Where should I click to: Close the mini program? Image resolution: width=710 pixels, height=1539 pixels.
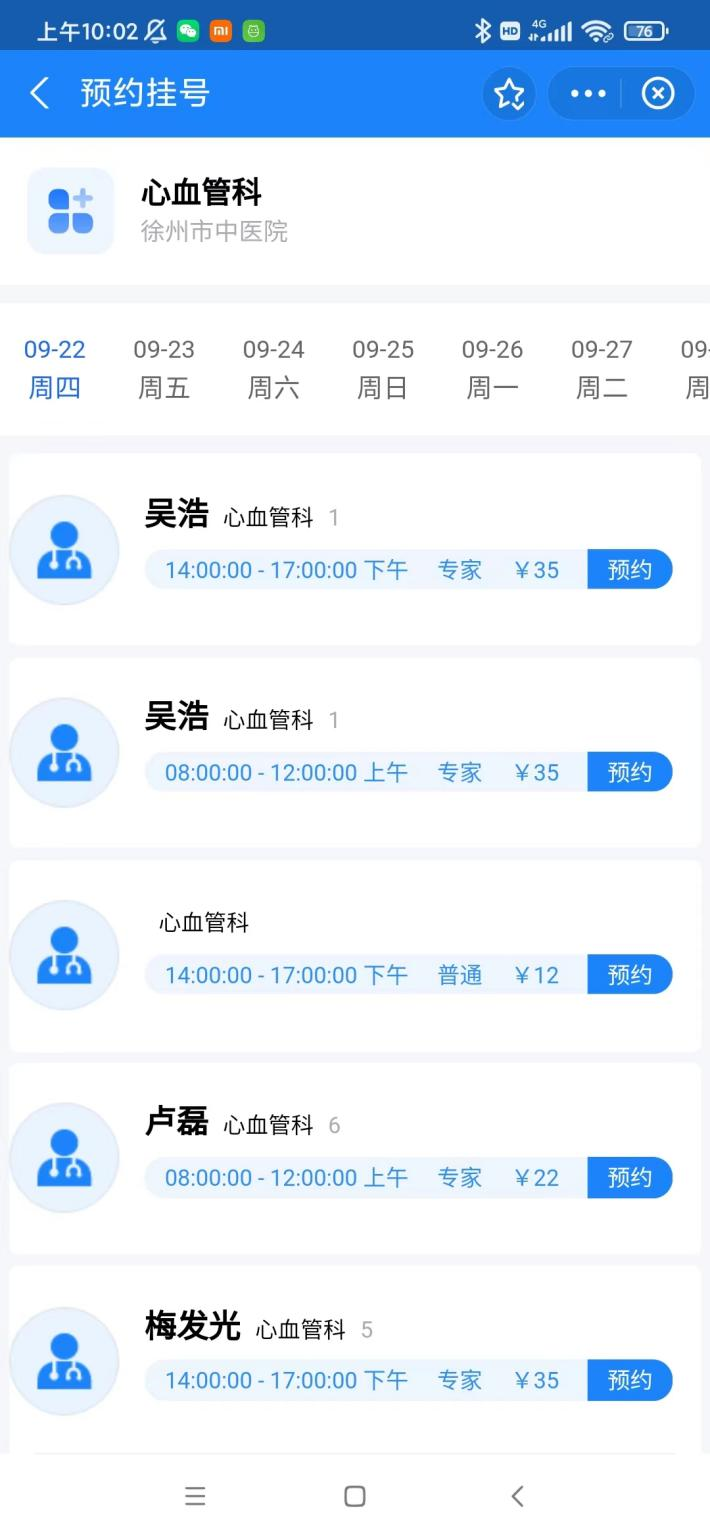657,94
